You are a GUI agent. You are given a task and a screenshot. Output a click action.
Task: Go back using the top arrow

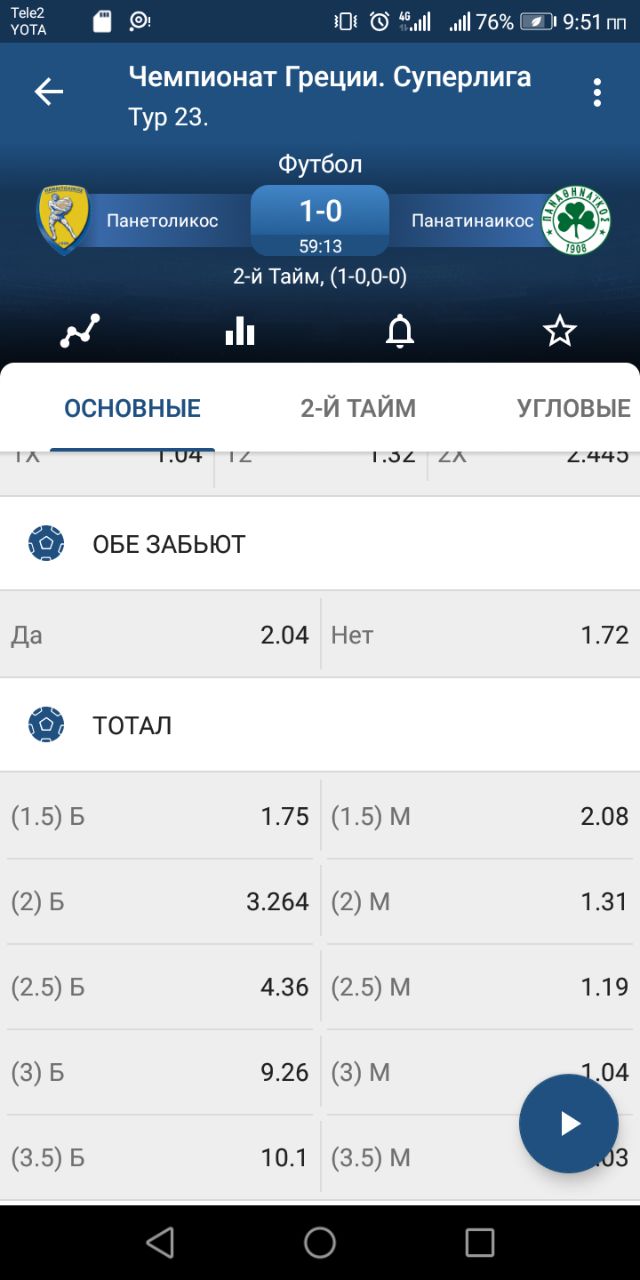tap(49, 92)
